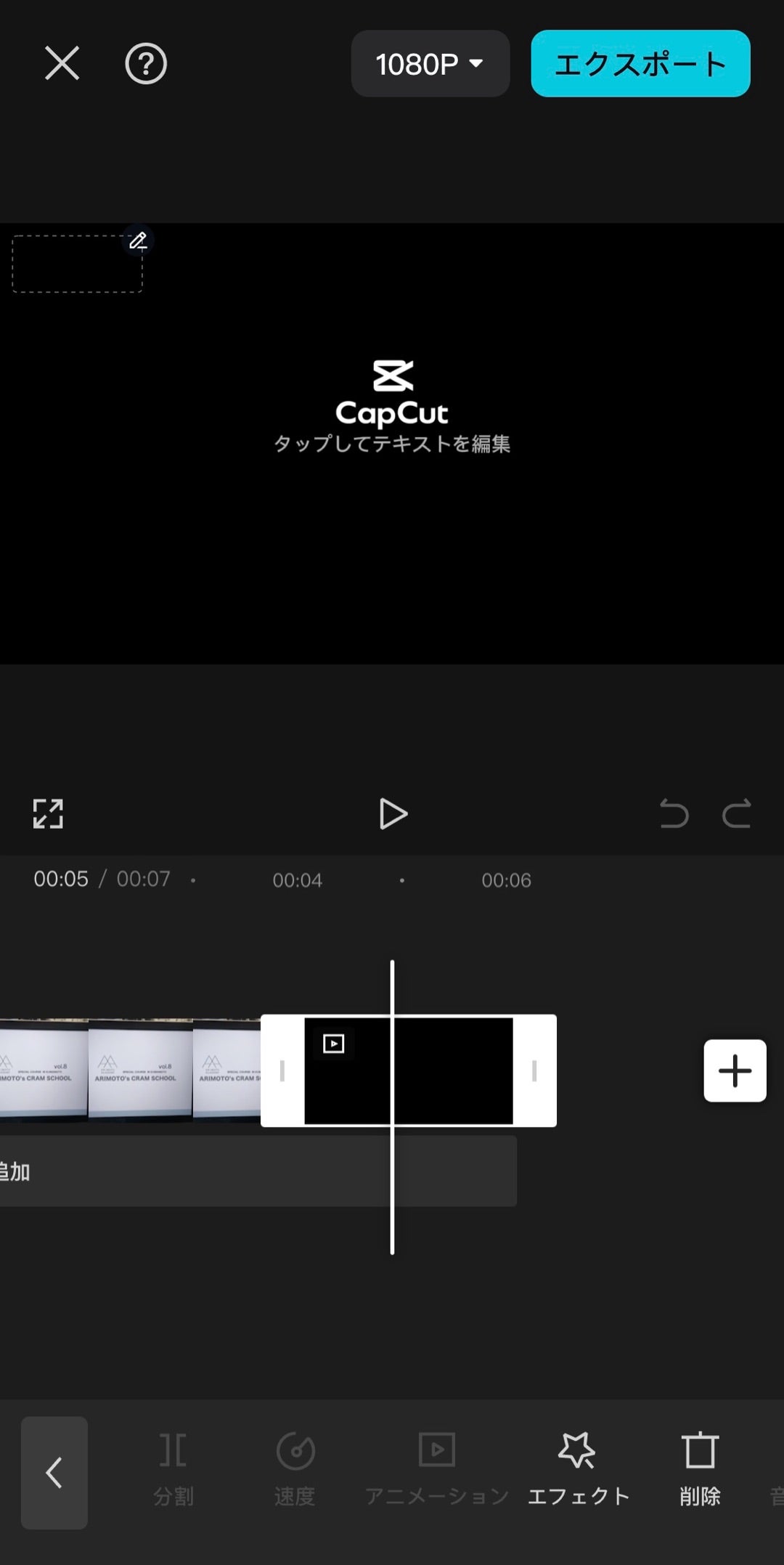Tap the 追加 audio track bar
The height and width of the screenshot is (1565, 784).
pyautogui.click(x=218, y=1171)
